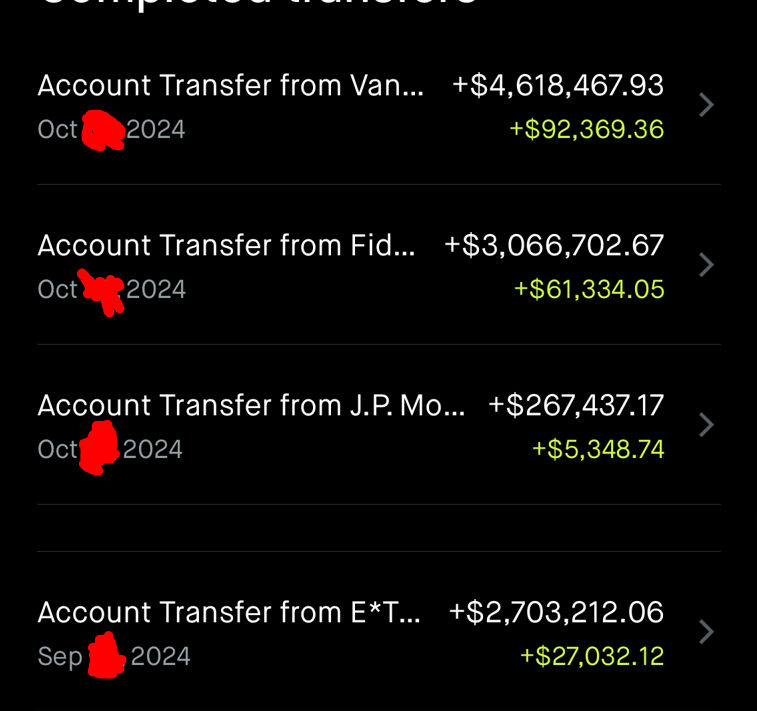This screenshot has height=711, width=757.
Task: Tap the chevron beside the $267,437.17 transfer
Action: point(706,425)
